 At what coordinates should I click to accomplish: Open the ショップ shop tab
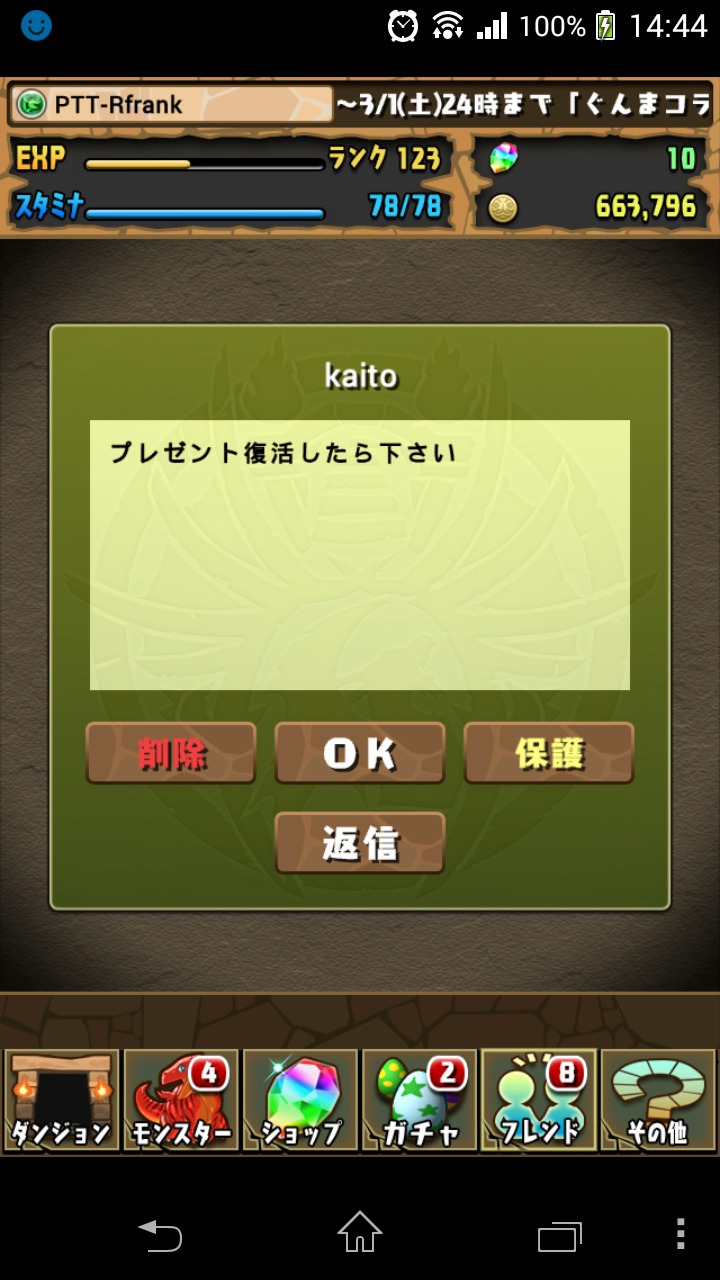pyautogui.click(x=300, y=1100)
